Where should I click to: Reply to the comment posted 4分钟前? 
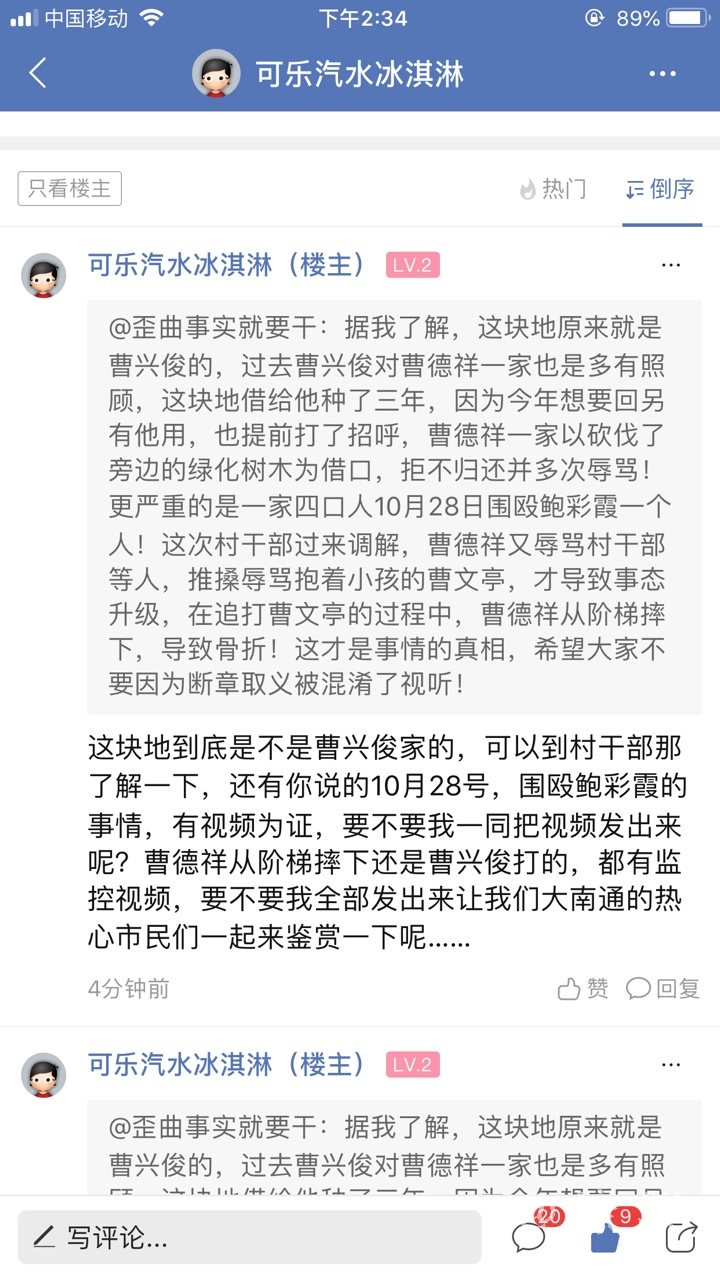tap(663, 989)
